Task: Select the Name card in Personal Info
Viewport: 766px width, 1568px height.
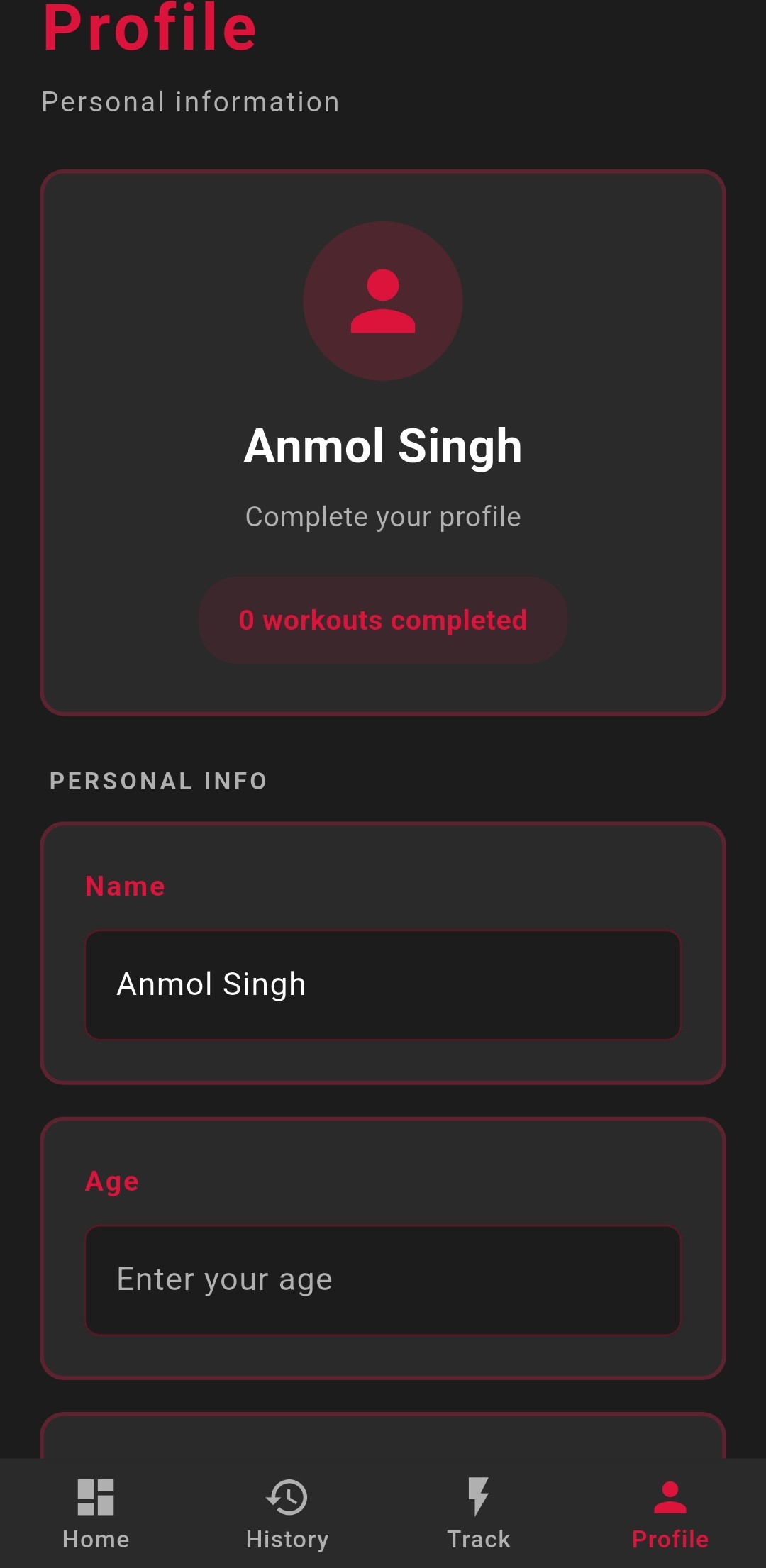Action: (x=382, y=950)
